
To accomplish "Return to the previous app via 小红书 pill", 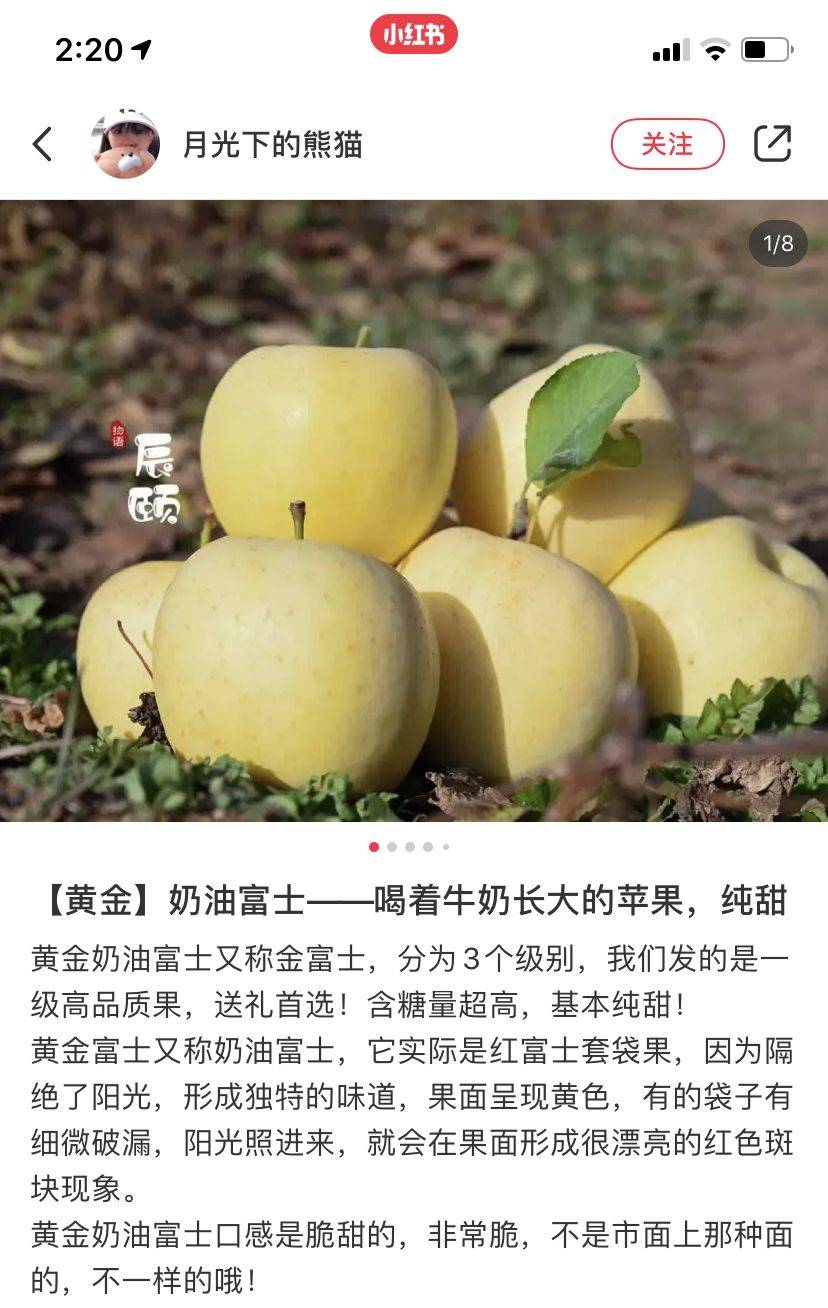I will [x=413, y=35].
